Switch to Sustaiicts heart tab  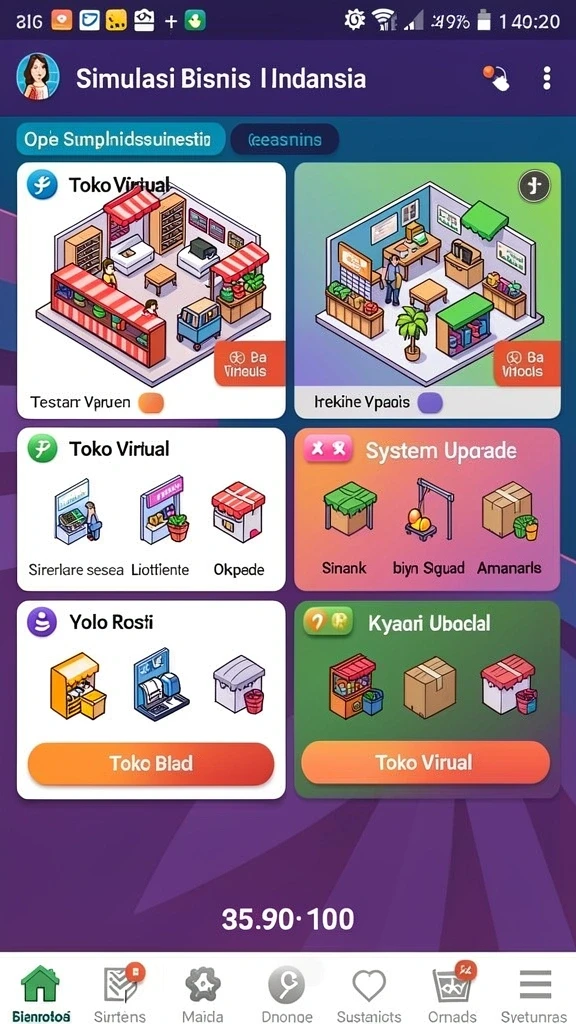369,993
